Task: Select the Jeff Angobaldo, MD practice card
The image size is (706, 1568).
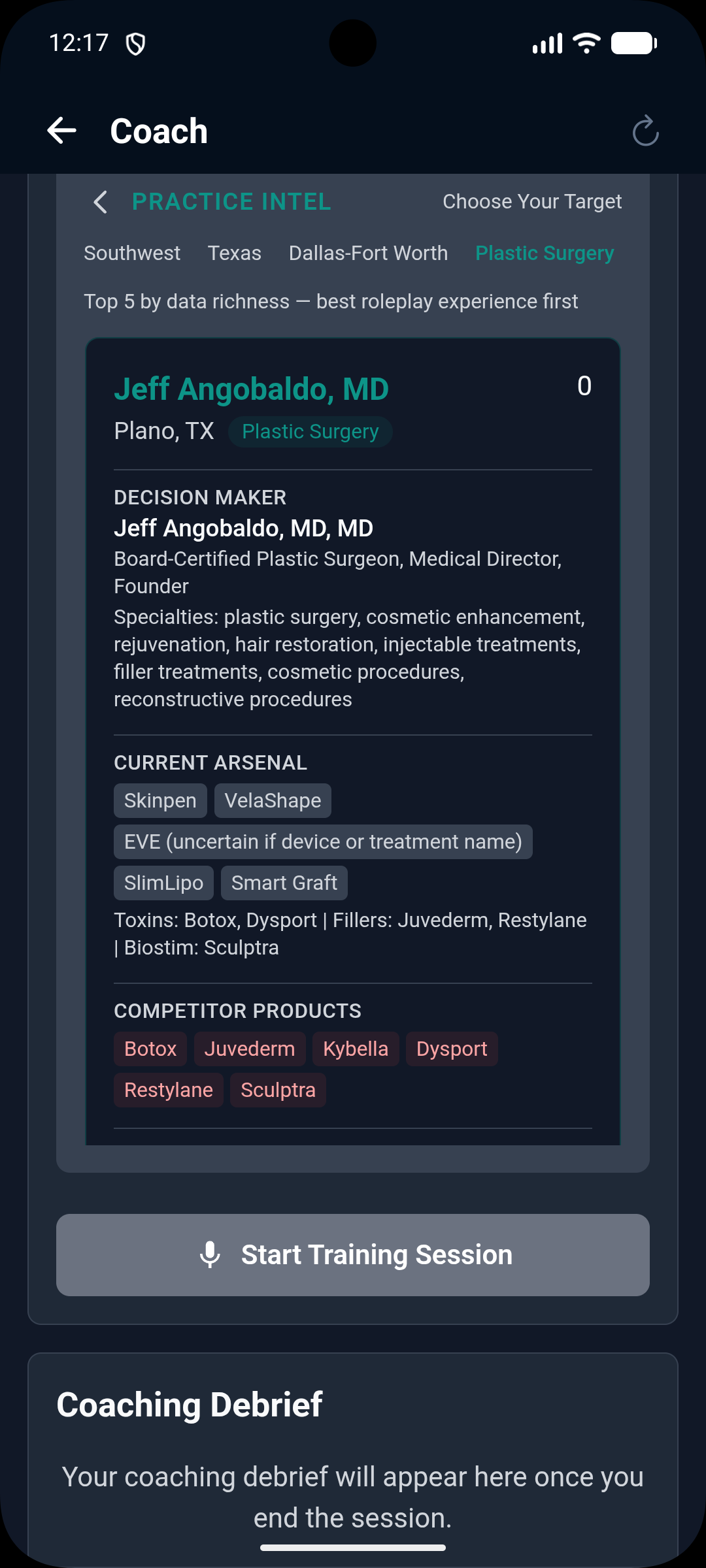Action: tap(252, 389)
